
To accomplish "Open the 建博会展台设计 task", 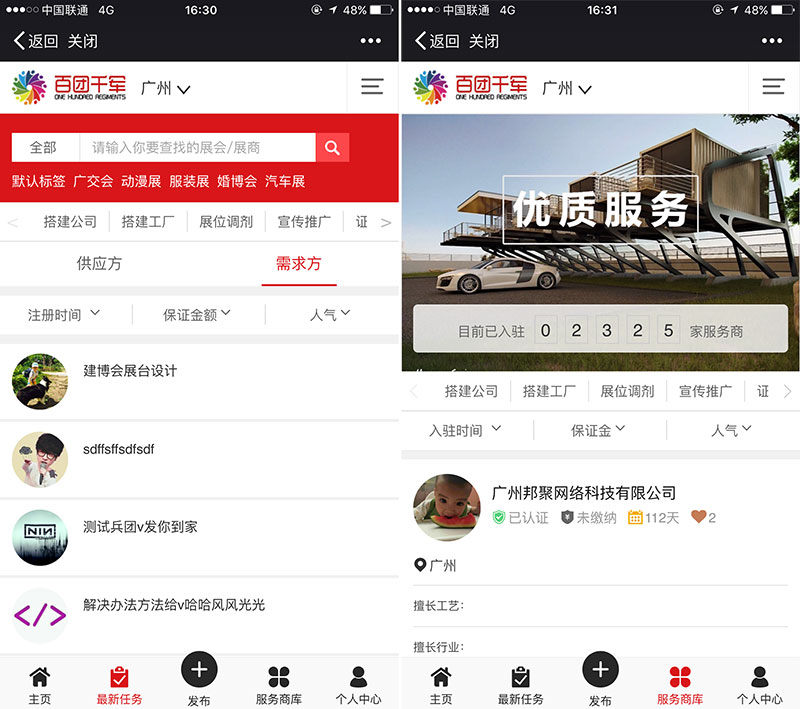I will coord(130,371).
